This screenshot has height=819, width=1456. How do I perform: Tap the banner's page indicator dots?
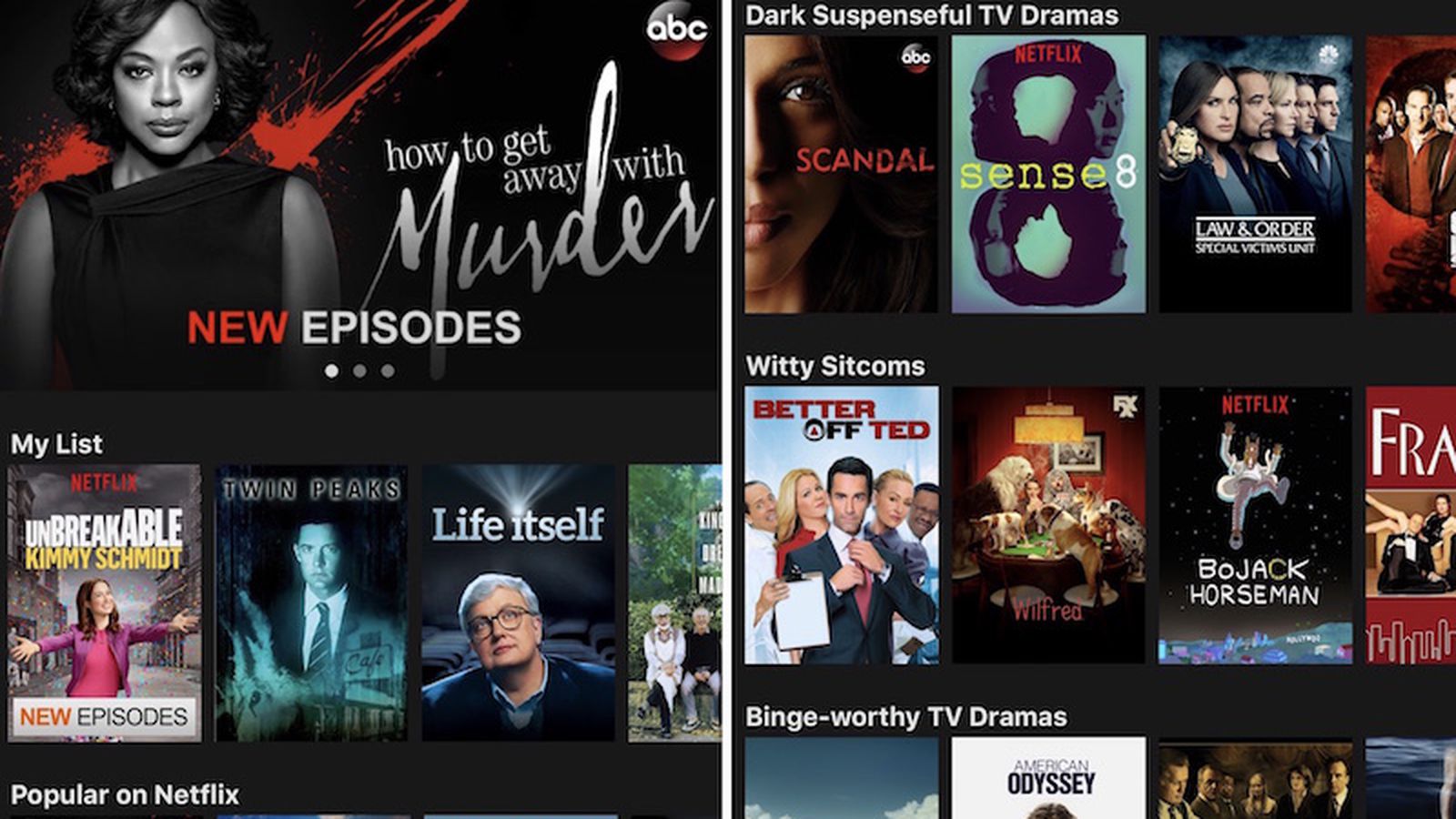coord(359,371)
